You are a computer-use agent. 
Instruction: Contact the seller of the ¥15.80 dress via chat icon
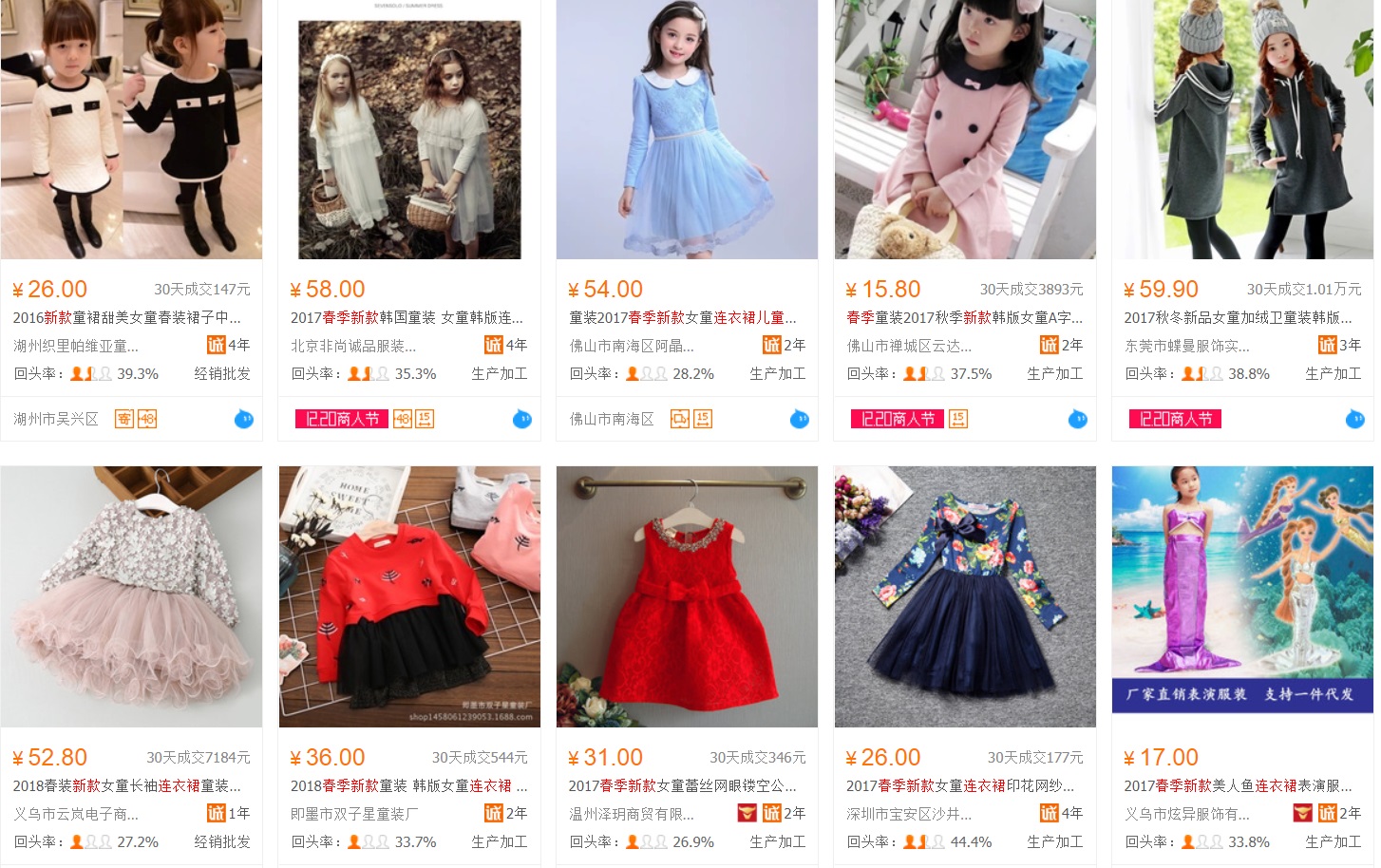(1077, 419)
